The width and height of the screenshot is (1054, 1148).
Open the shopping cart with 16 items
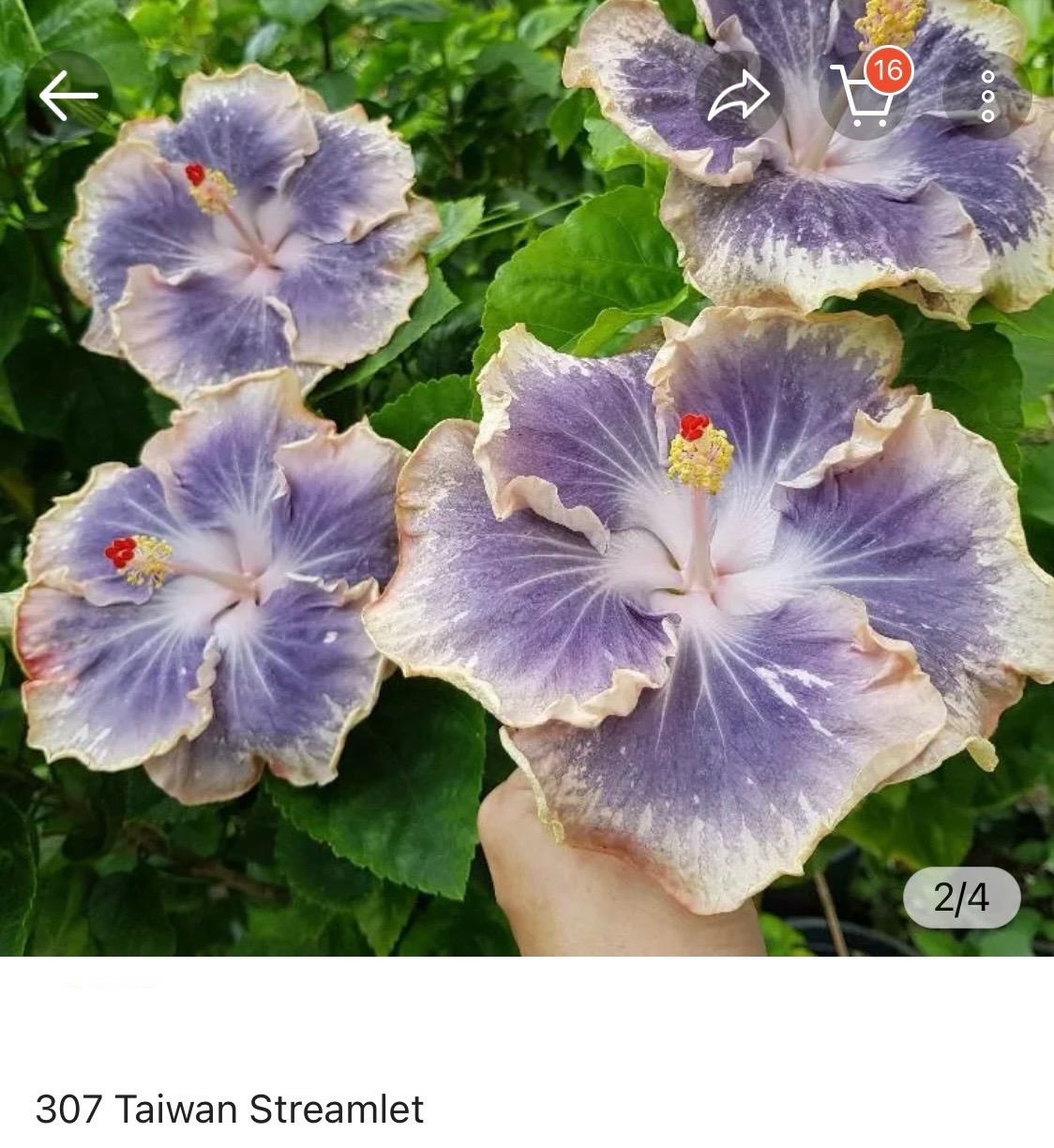coord(865,95)
